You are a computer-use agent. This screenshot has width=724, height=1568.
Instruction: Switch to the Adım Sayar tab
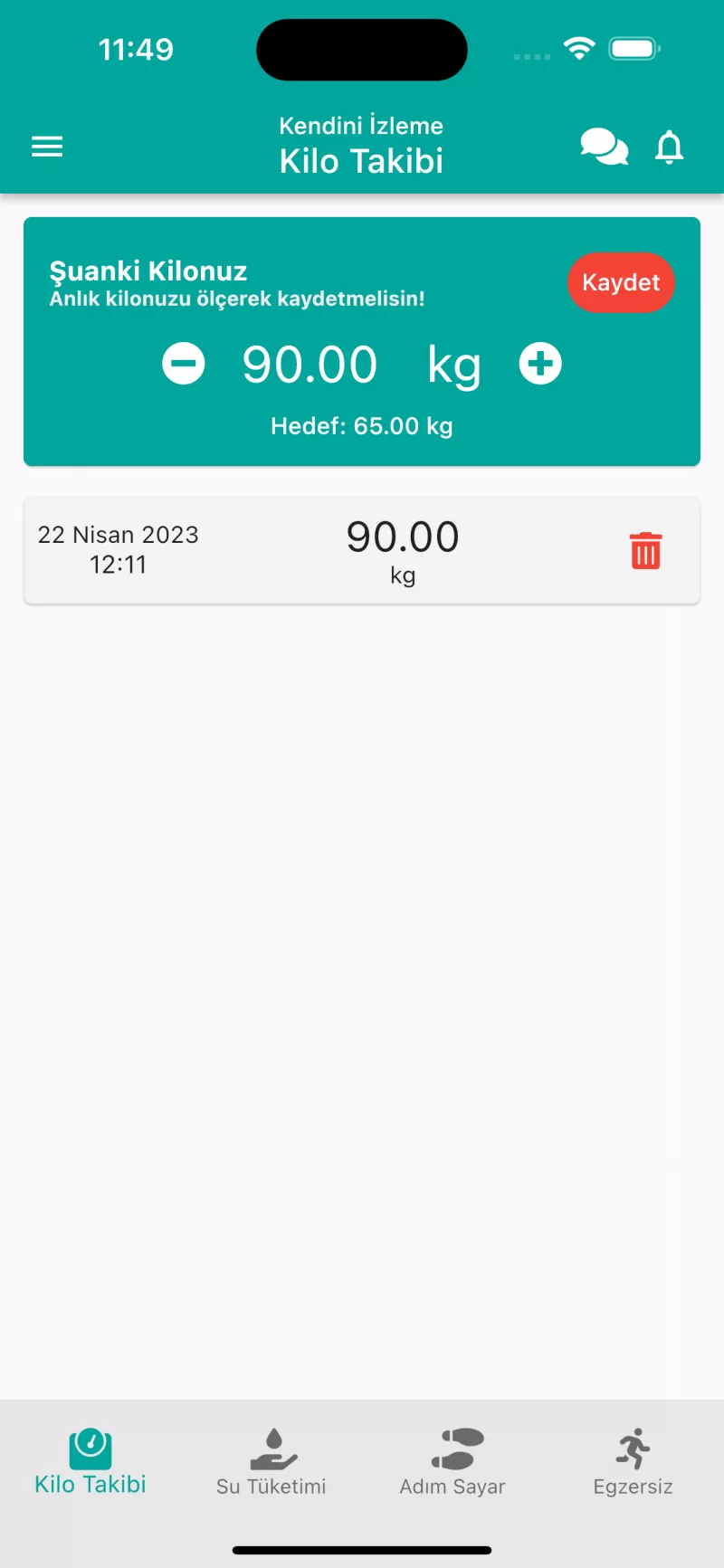(x=452, y=1461)
